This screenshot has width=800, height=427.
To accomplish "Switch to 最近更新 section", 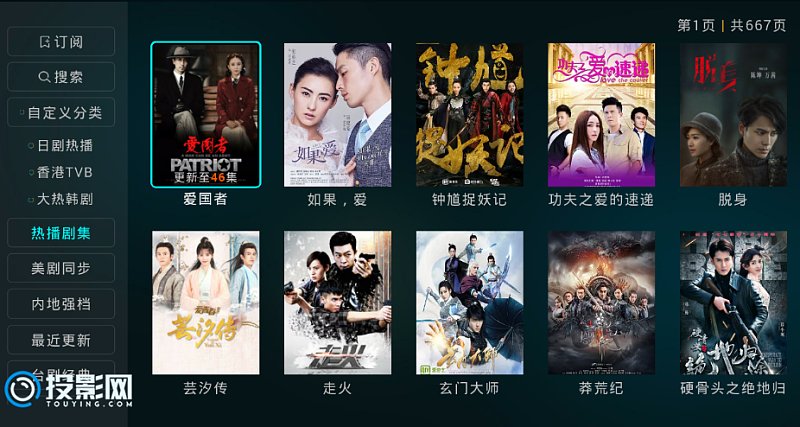I will pyautogui.click(x=61, y=339).
